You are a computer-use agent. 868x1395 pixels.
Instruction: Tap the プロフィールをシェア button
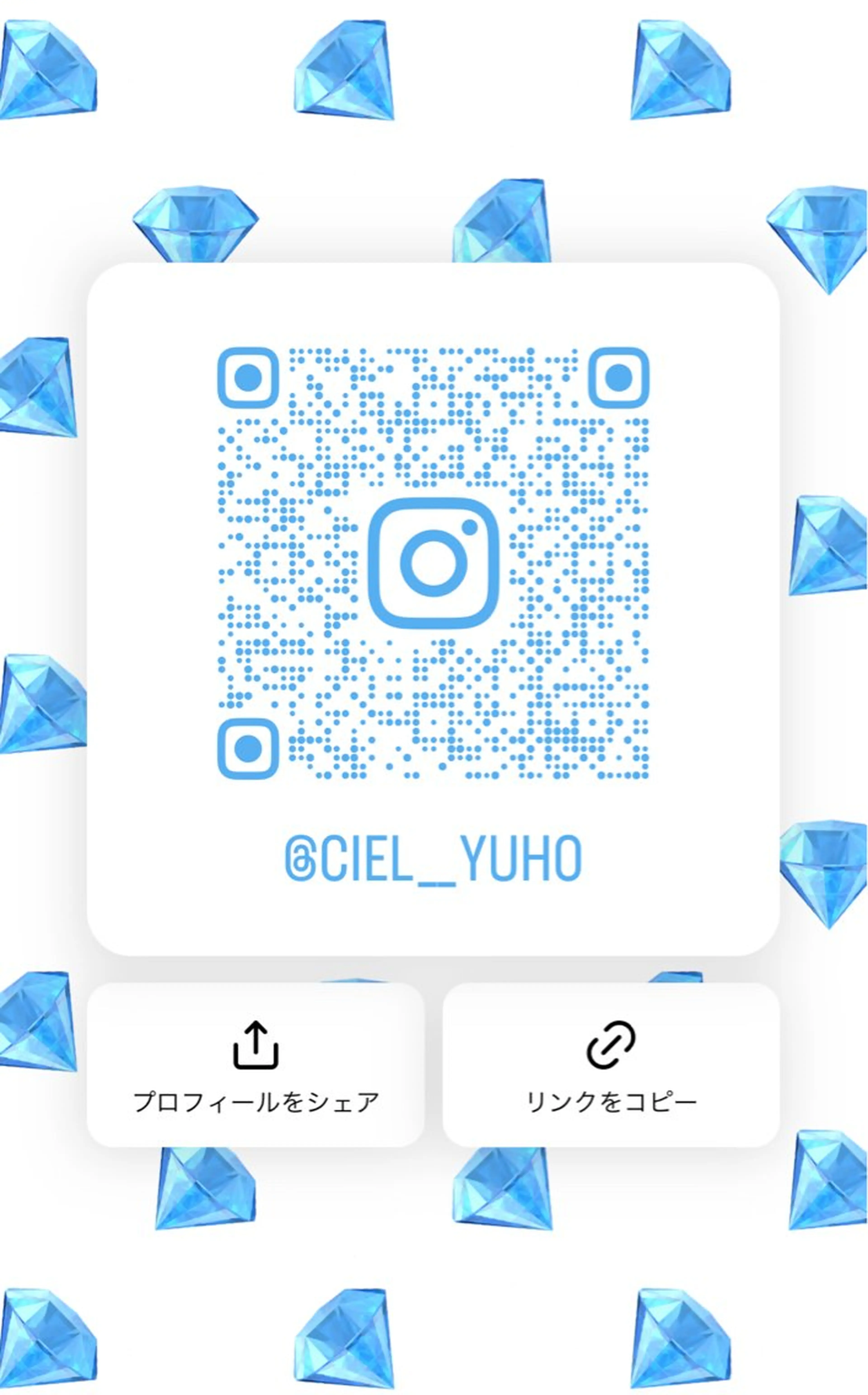tap(255, 1066)
